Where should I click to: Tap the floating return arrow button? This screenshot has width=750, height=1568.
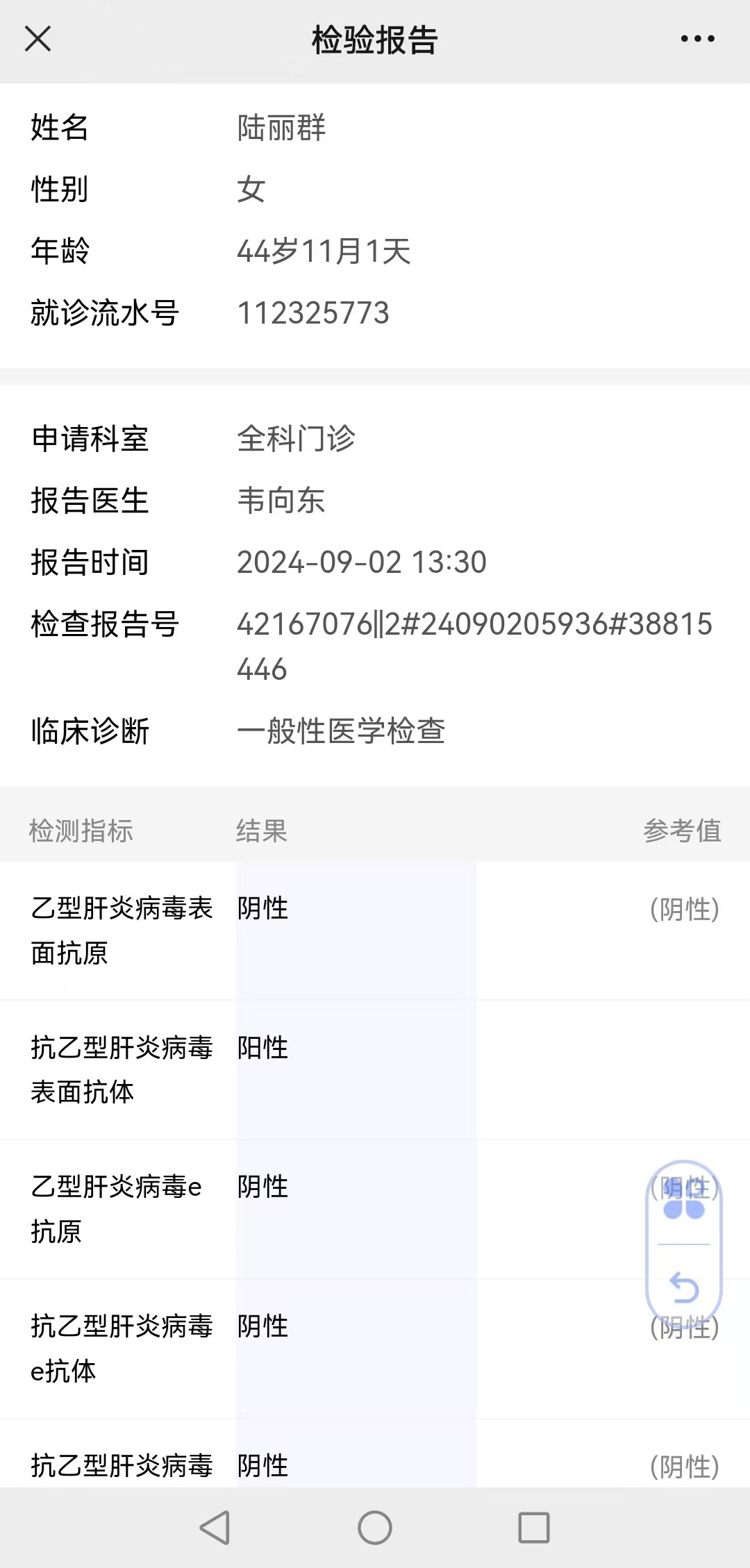(x=684, y=1288)
